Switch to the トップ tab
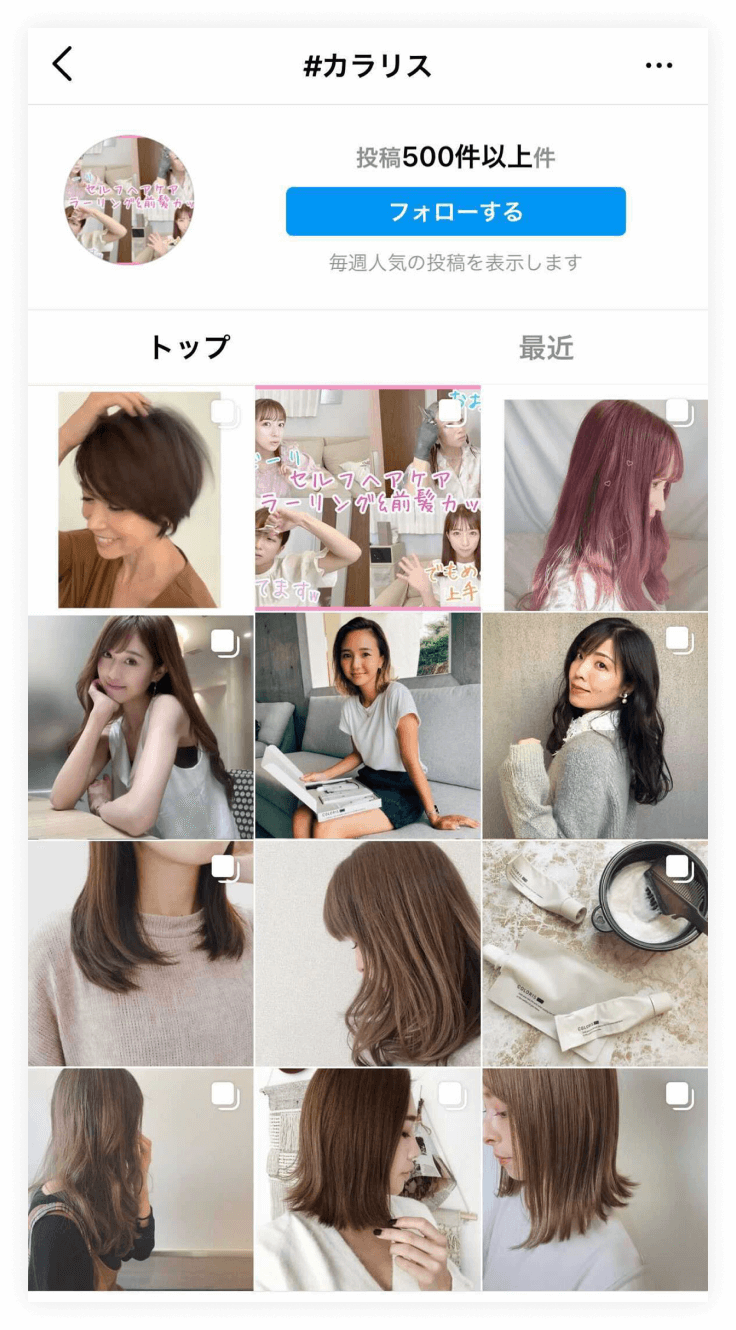736x1330 pixels. coord(189,348)
